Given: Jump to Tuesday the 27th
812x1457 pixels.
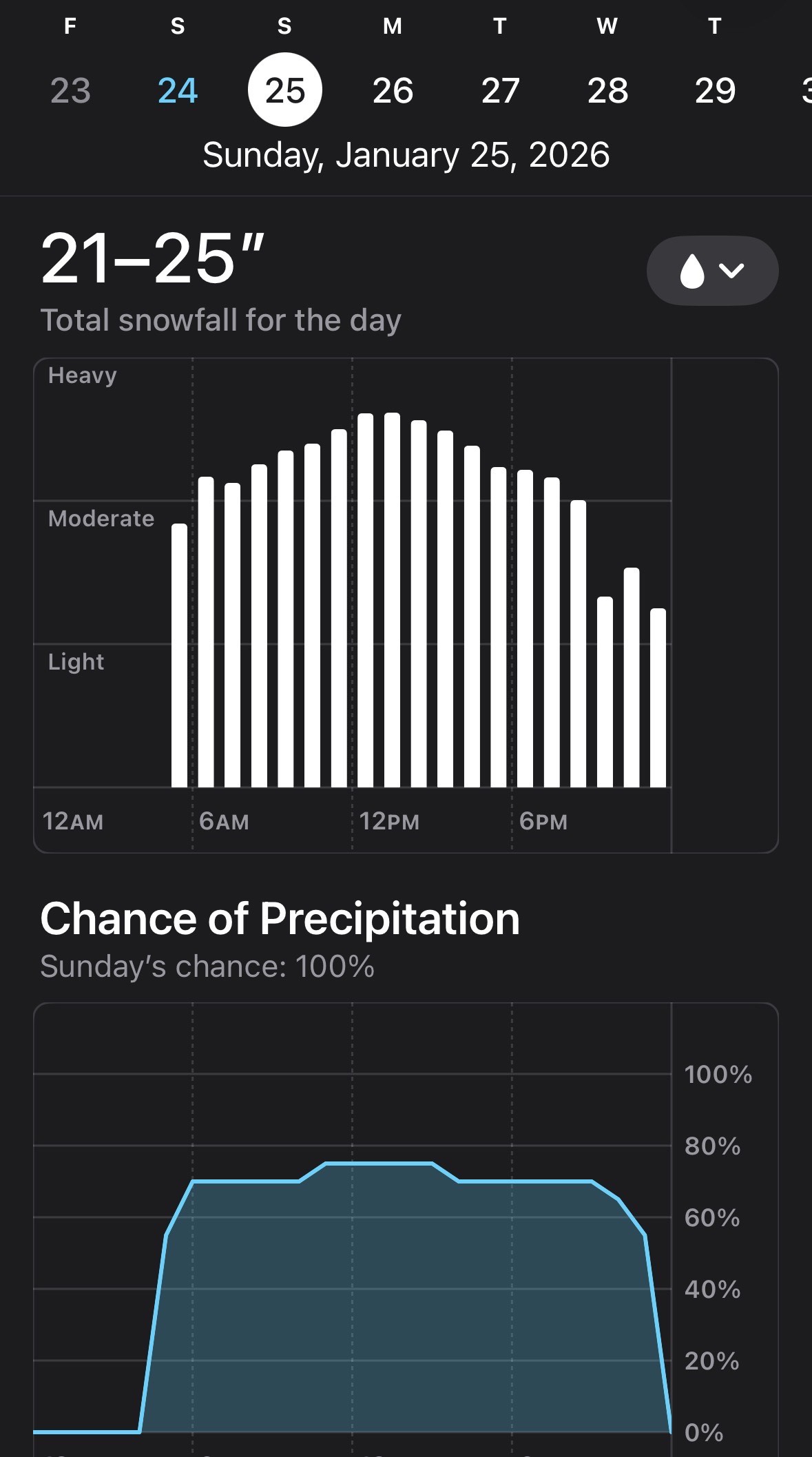Looking at the screenshot, I should pyautogui.click(x=500, y=90).
